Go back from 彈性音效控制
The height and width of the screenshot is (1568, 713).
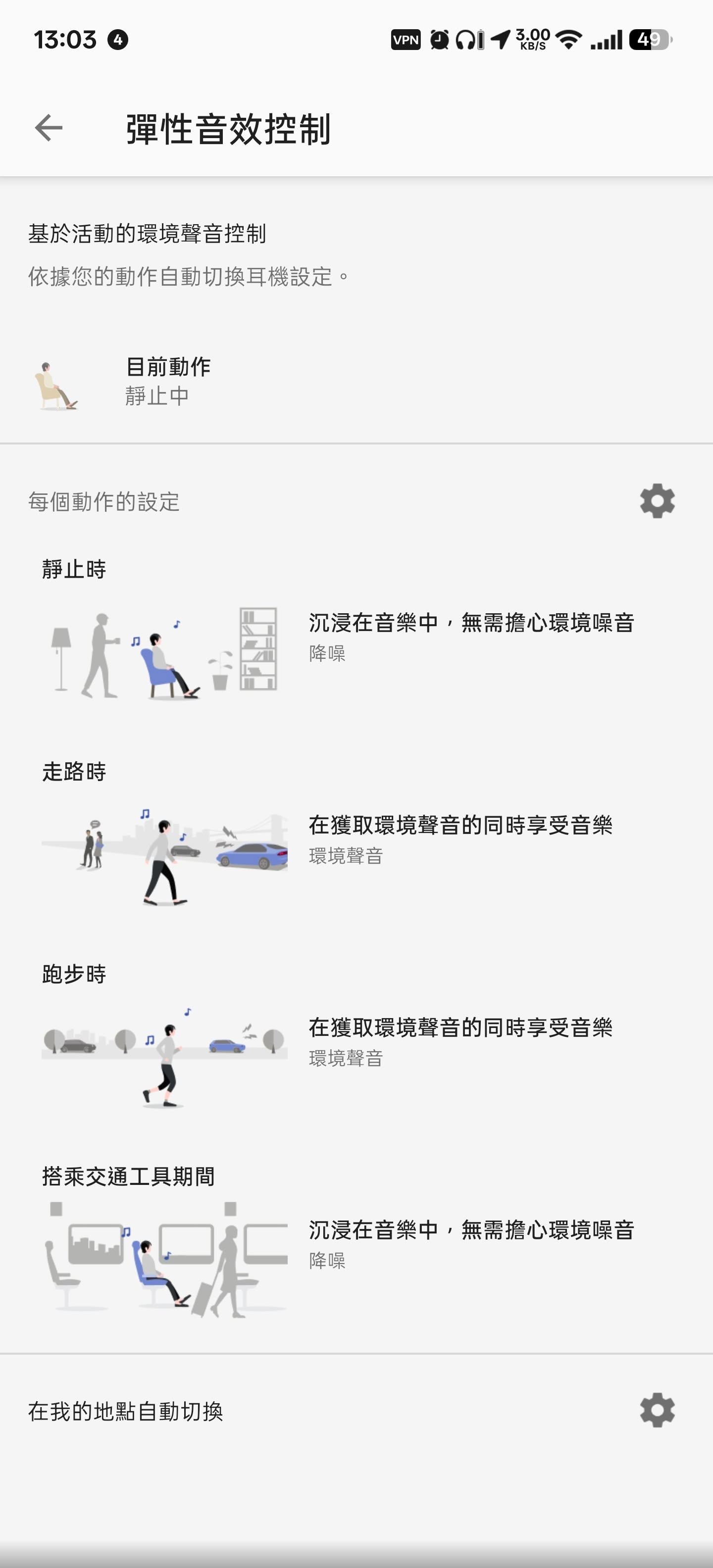point(49,128)
